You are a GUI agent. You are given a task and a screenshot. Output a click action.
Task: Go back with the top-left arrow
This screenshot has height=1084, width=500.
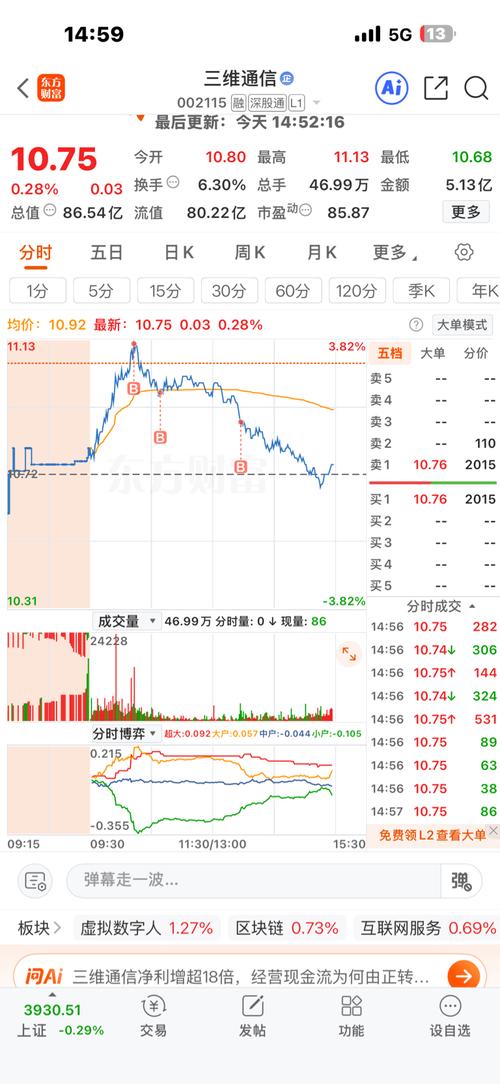(x=23, y=88)
